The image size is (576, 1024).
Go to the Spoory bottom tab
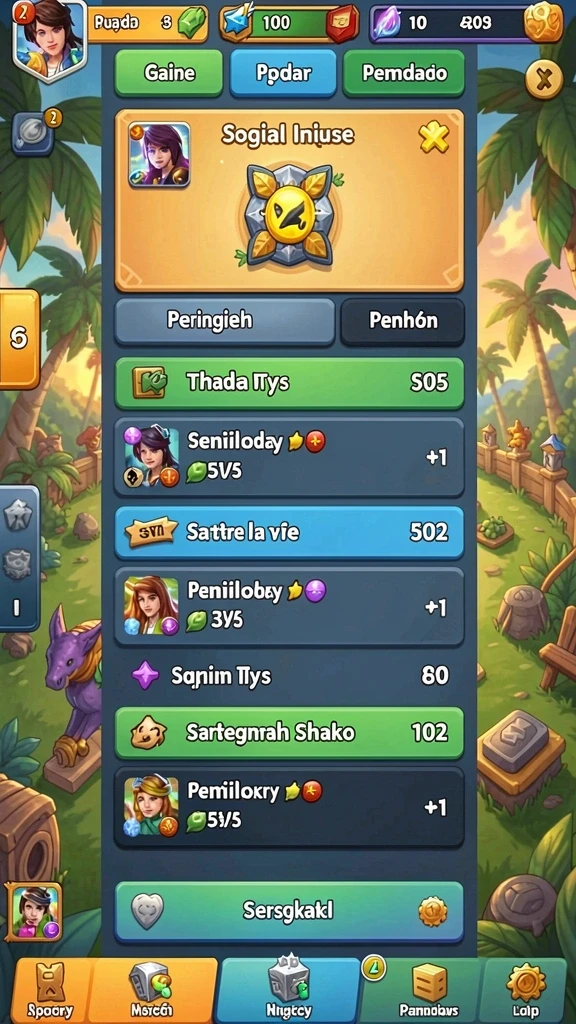[x=50, y=990]
